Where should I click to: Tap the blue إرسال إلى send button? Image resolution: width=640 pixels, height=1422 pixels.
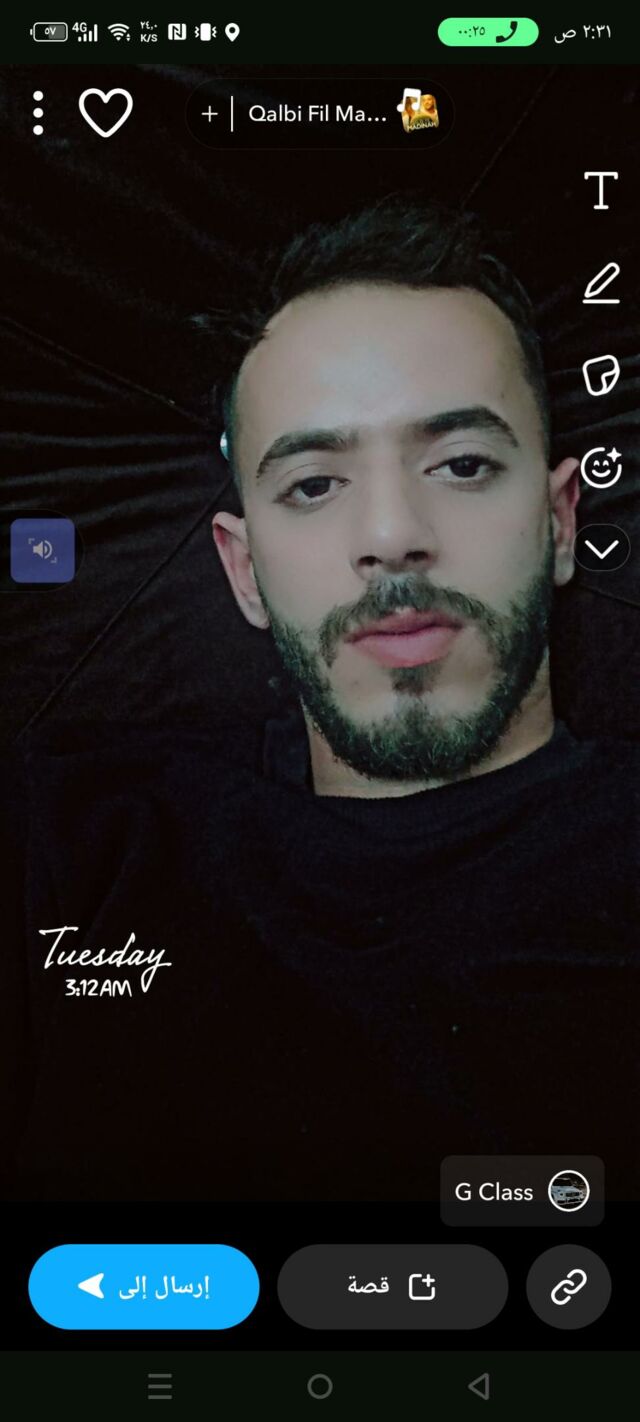coord(144,1287)
